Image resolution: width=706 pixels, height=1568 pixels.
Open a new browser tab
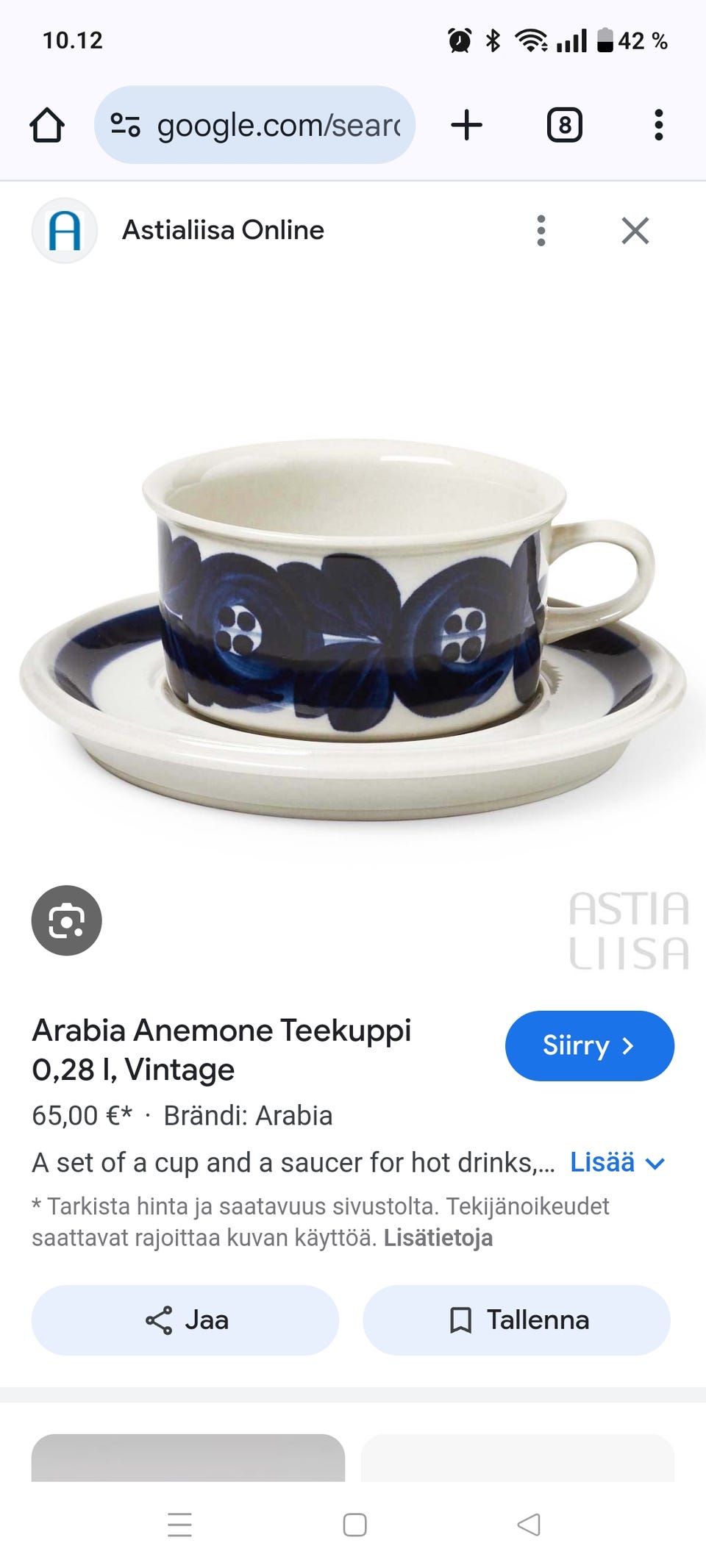[466, 125]
